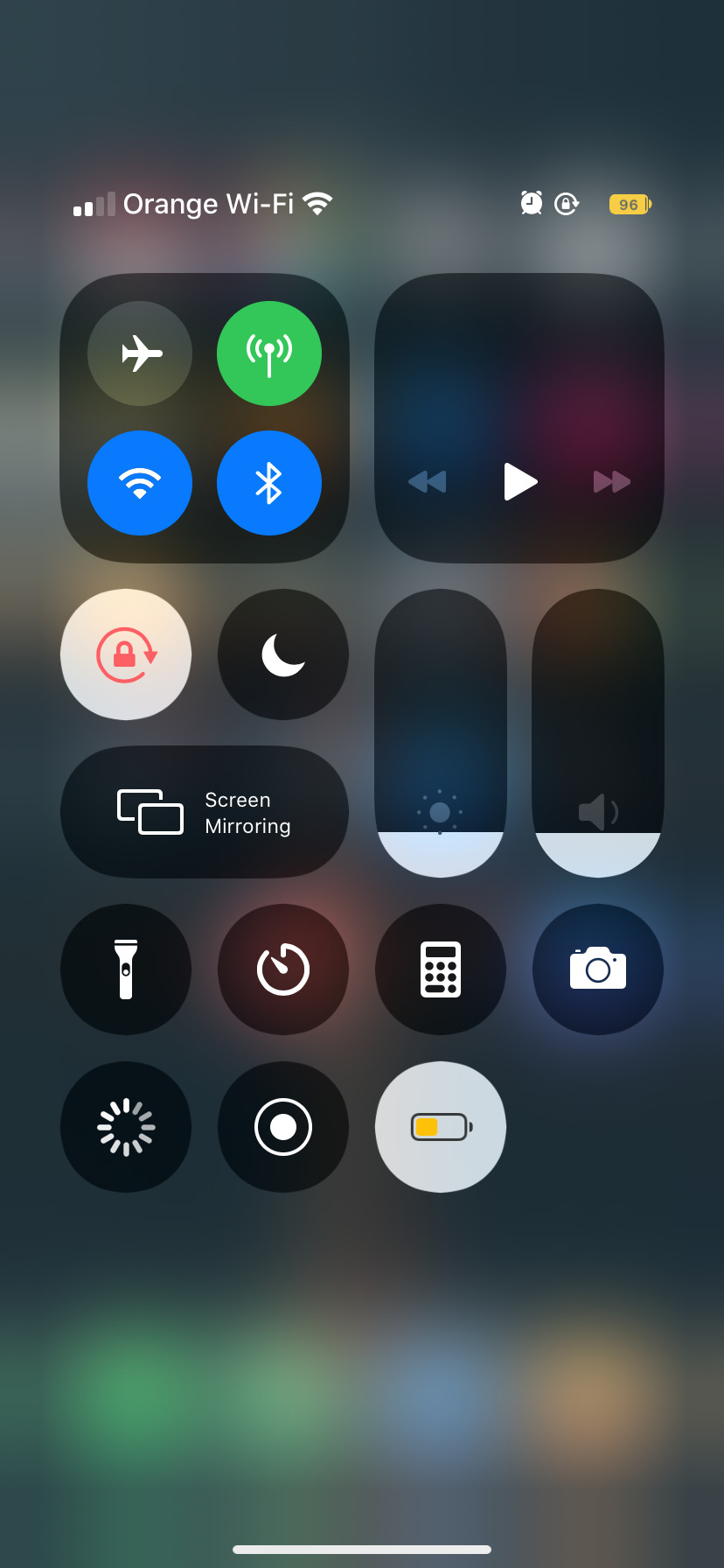The height and width of the screenshot is (1568, 724).
Task: Enable Airplane Mode
Action: (140, 353)
